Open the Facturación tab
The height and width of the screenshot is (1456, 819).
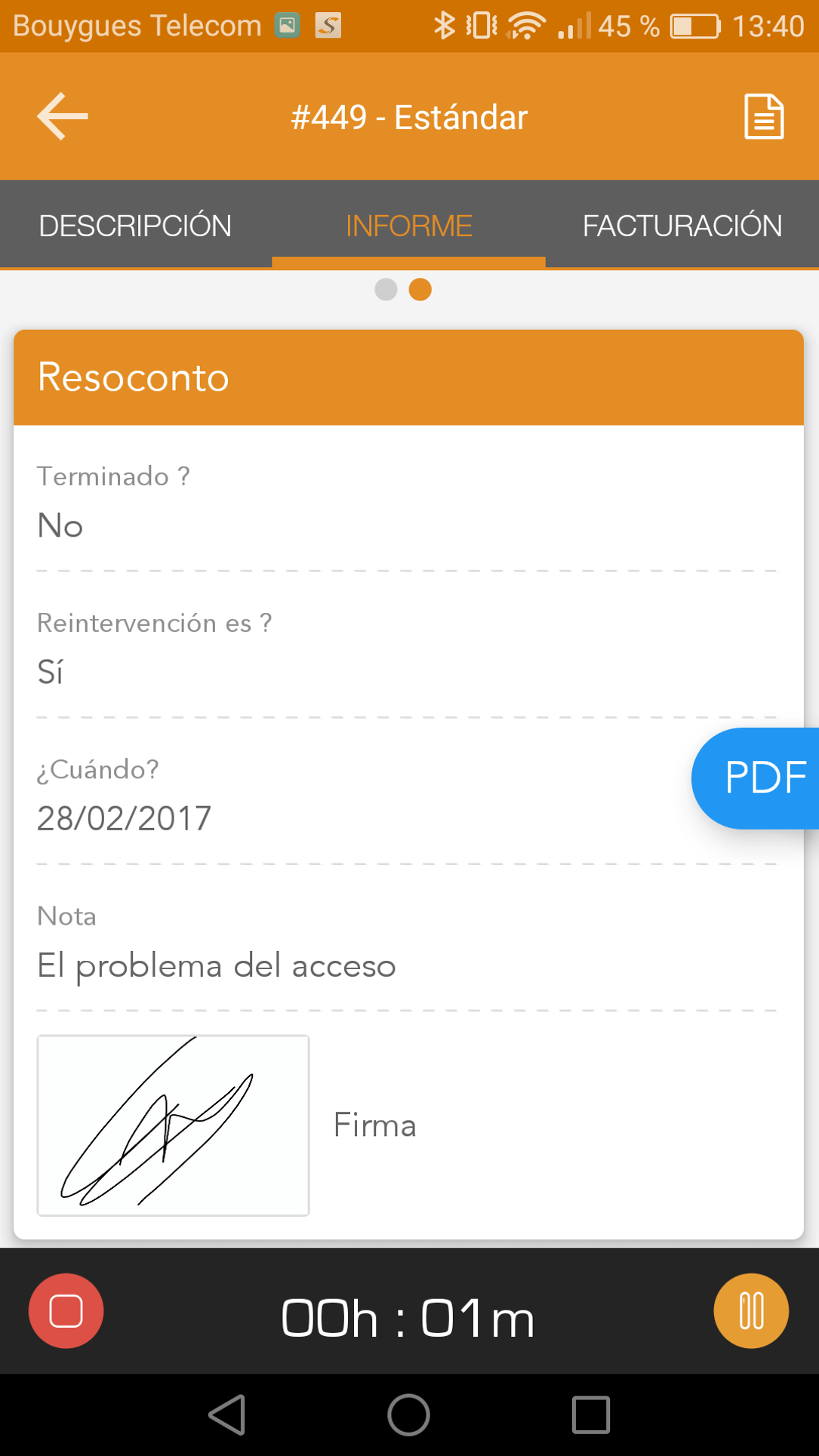click(682, 226)
